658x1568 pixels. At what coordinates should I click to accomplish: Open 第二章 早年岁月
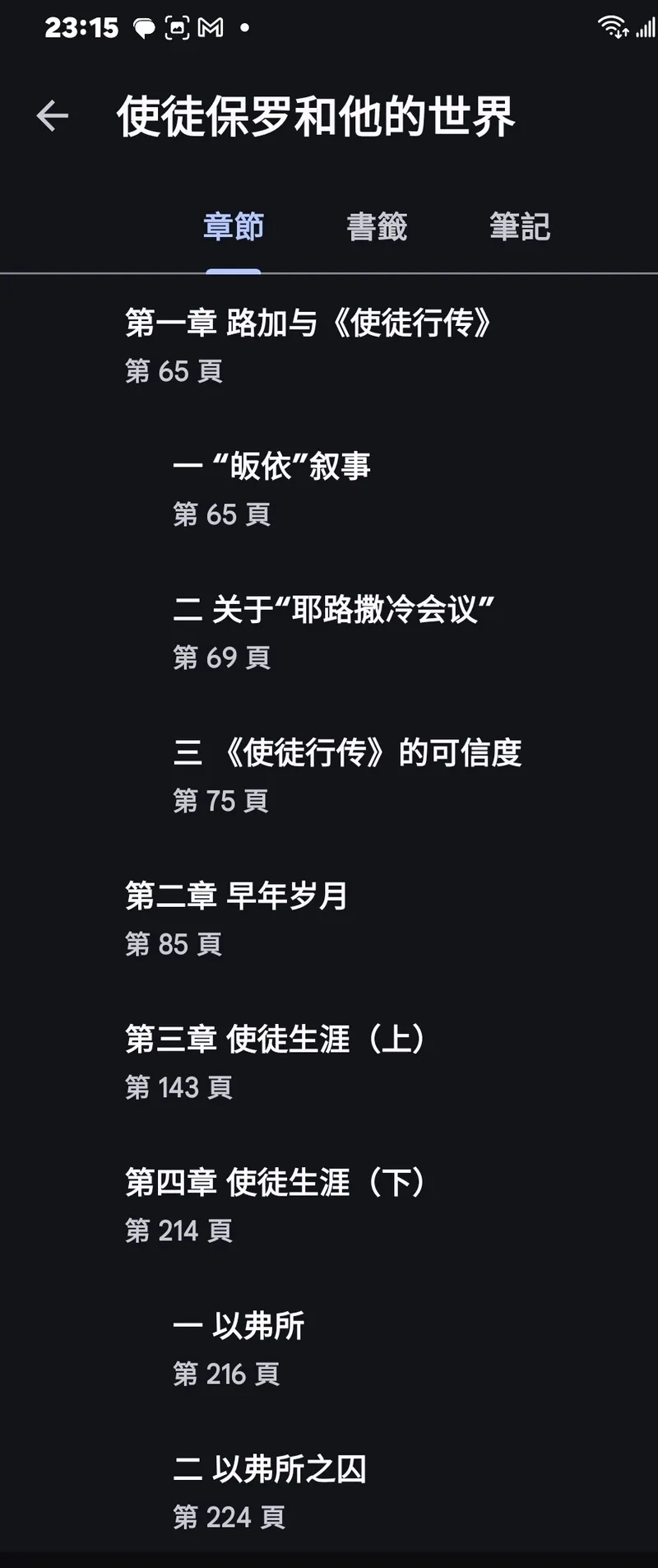point(237,917)
